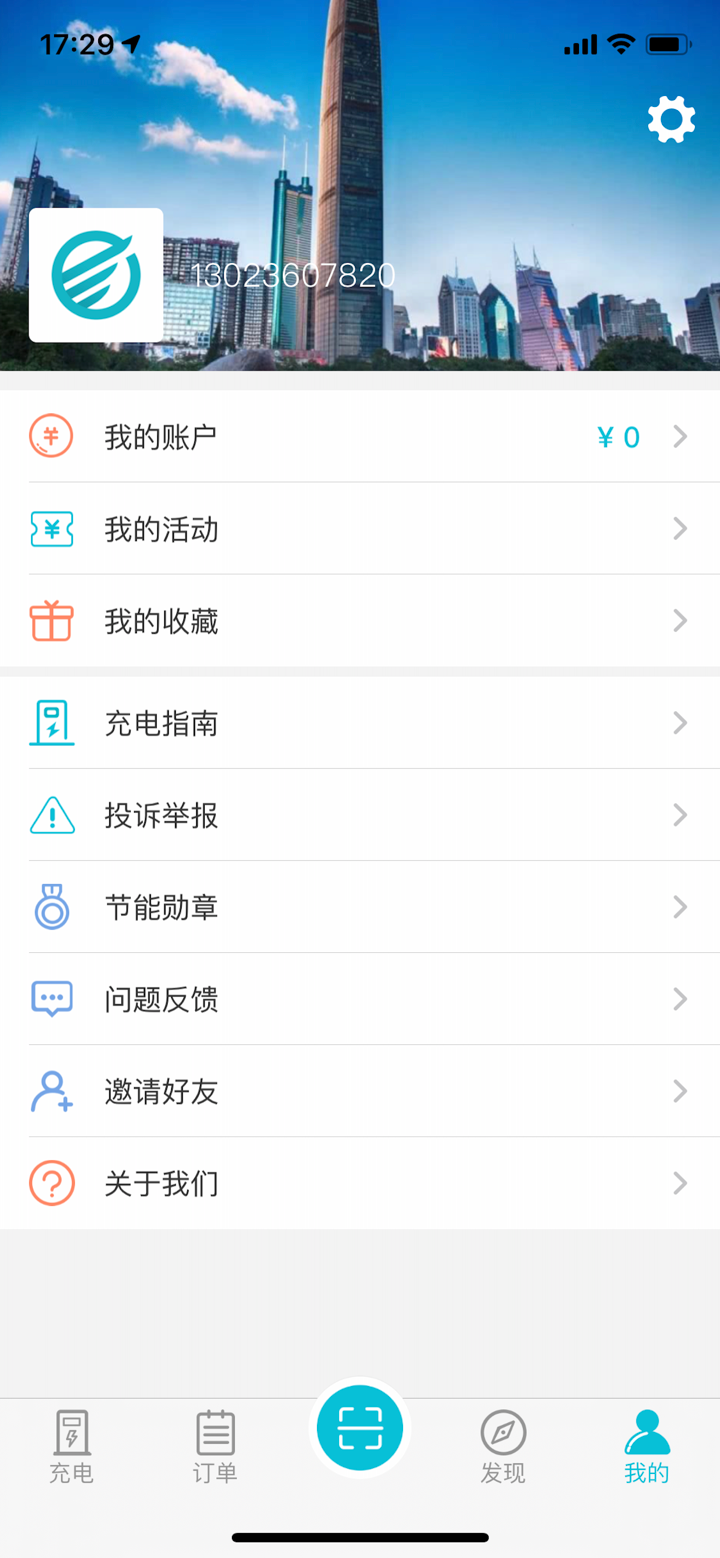Click the 节能勋章 medal icon

pos(52,906)
